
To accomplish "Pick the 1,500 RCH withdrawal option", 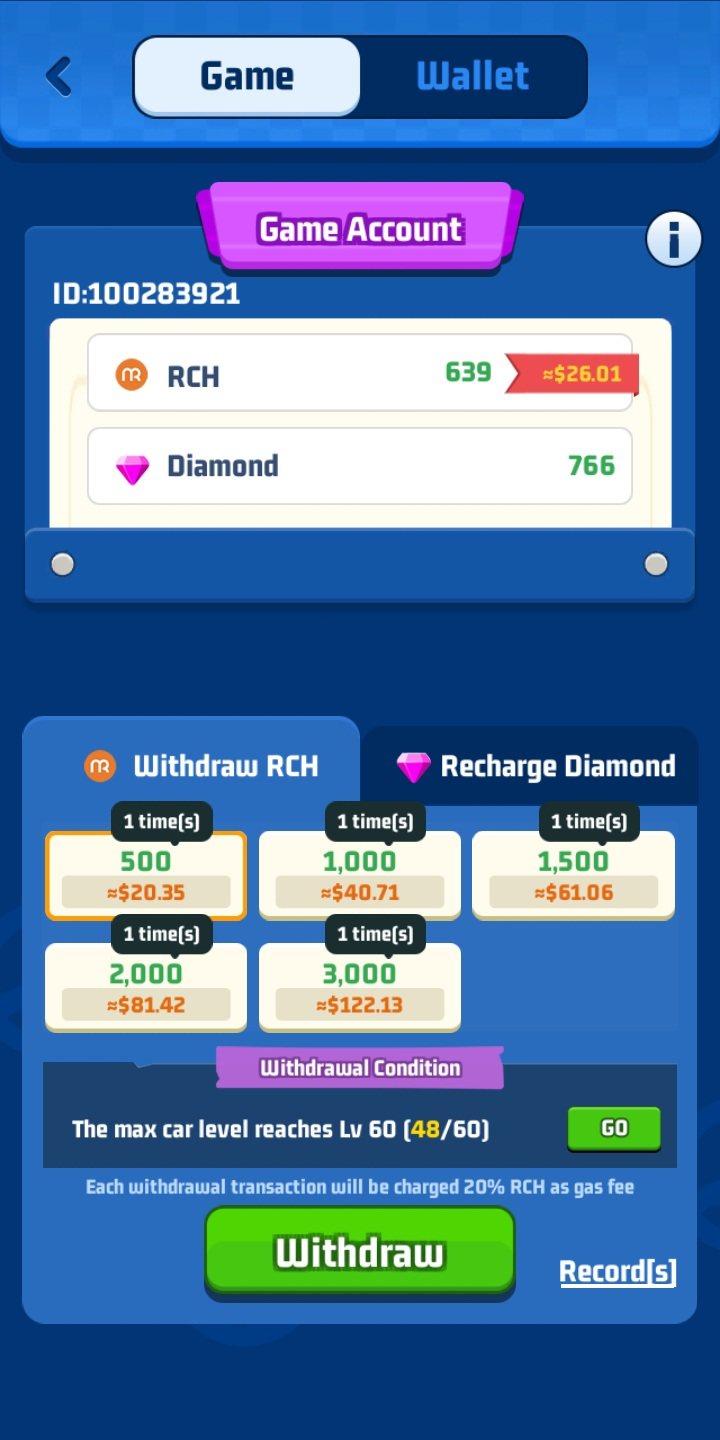I will click(573, 876).
